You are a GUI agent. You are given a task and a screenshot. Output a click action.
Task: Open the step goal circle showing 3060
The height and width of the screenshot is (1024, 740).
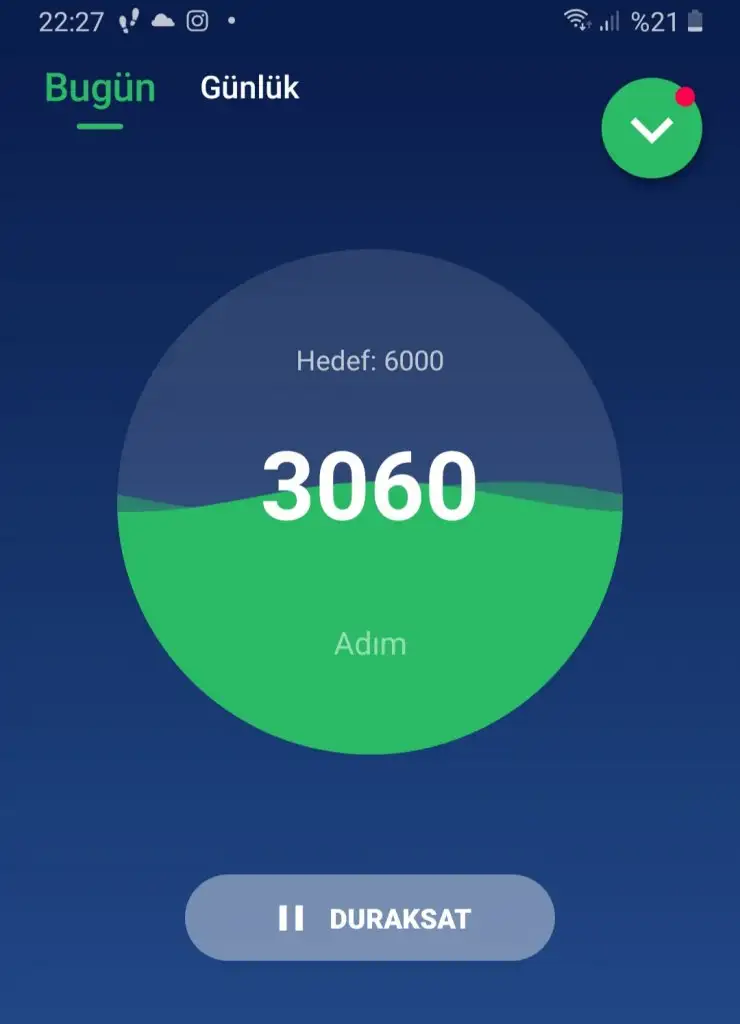click(370, 500)
